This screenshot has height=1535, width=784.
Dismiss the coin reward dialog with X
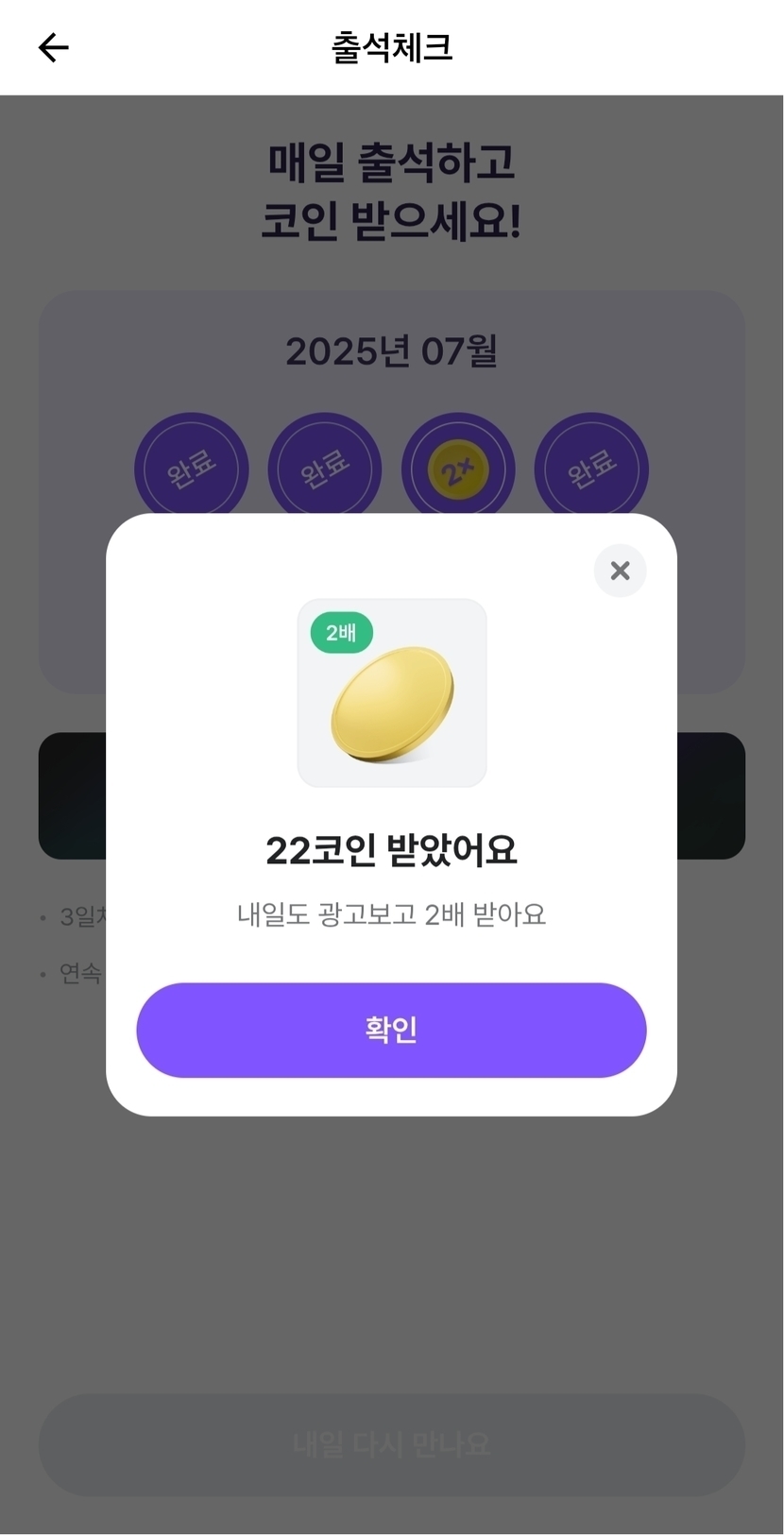point(620,571)
